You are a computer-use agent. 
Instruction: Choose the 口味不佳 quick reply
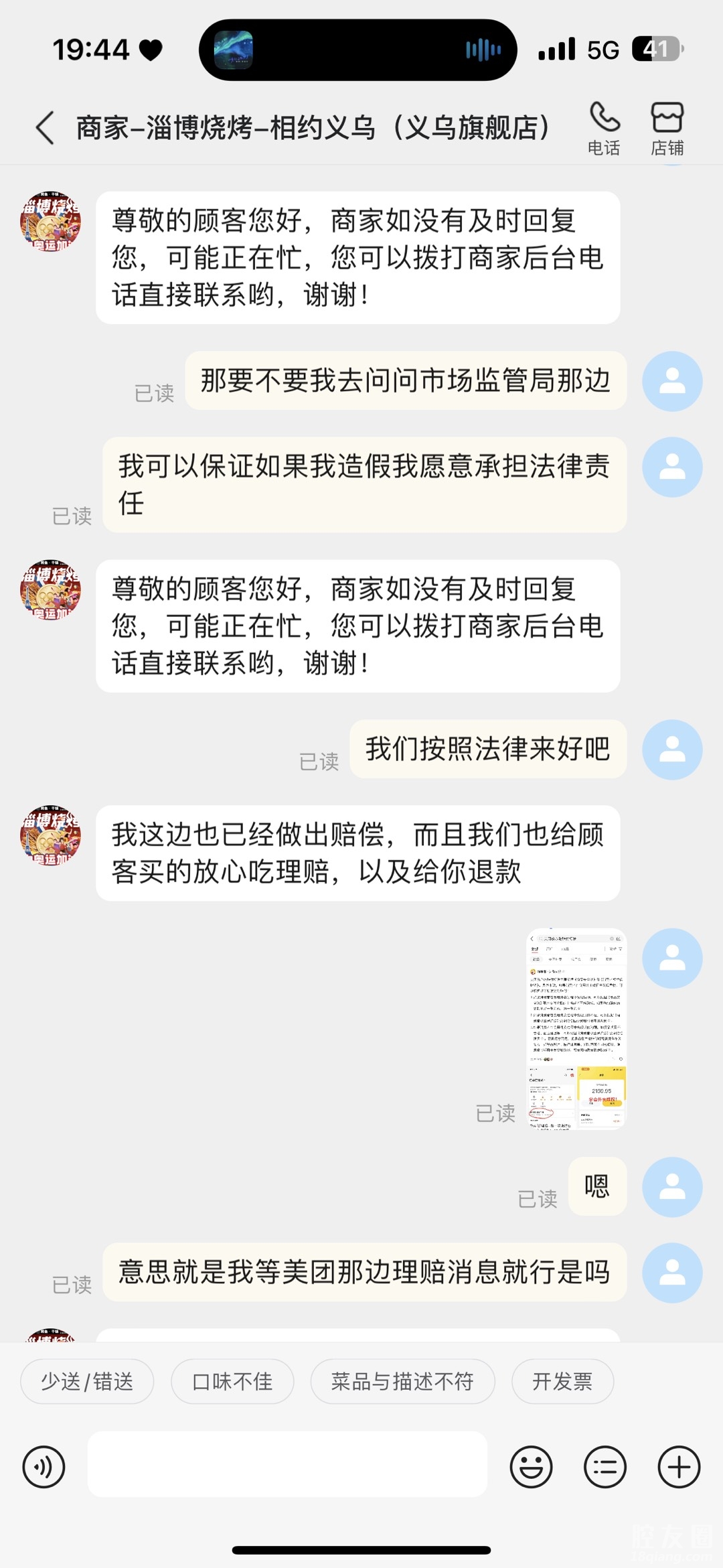pyautogui.click(x=232, y=1381)
